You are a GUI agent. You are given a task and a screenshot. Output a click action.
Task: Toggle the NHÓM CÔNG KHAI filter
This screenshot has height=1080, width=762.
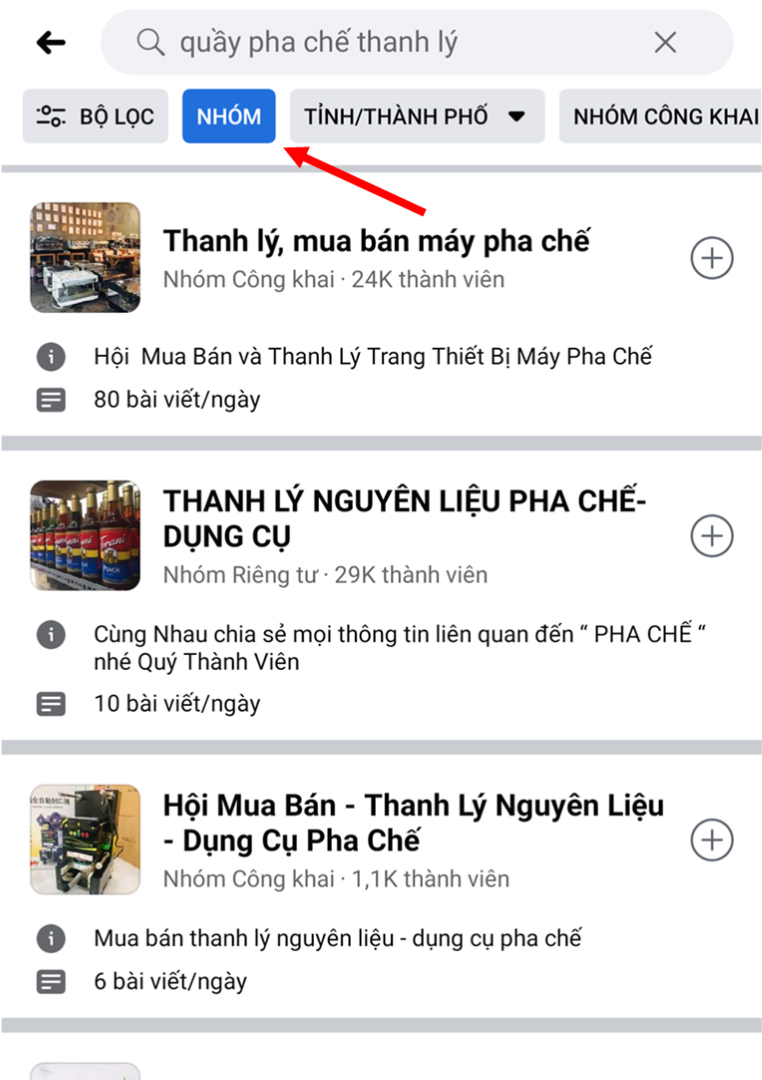(x=665, y=116)
